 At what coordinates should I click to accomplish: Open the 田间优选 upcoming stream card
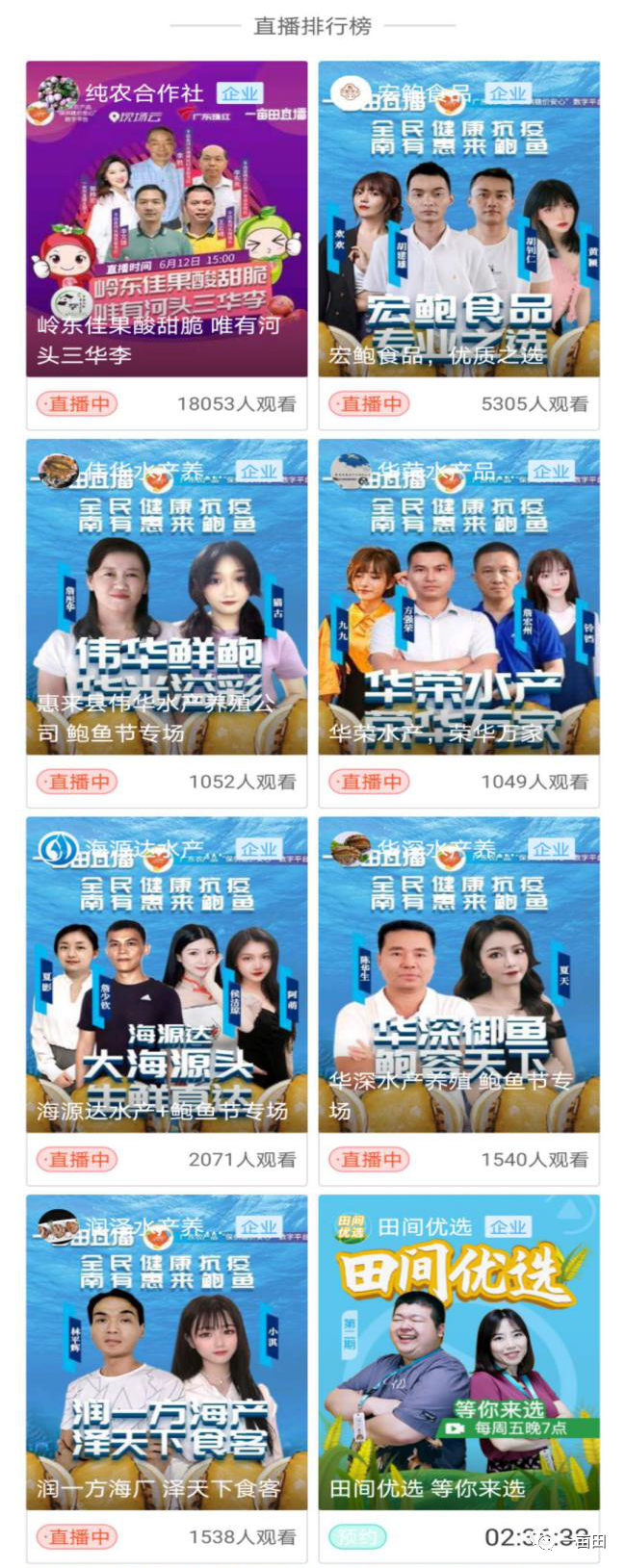pyautogui.click(x=458, y=1351)
